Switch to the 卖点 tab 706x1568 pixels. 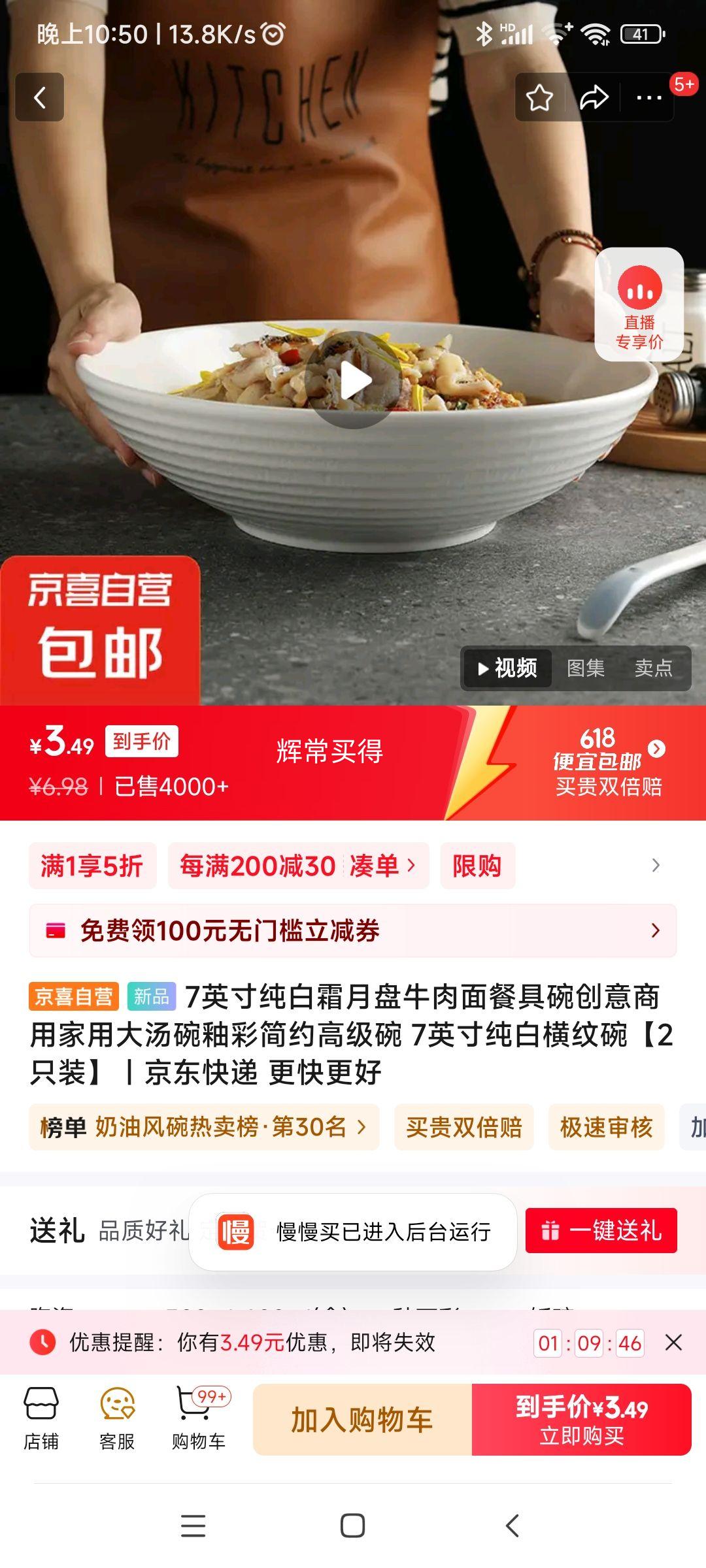pyautogui.click(x=653, y=668)
